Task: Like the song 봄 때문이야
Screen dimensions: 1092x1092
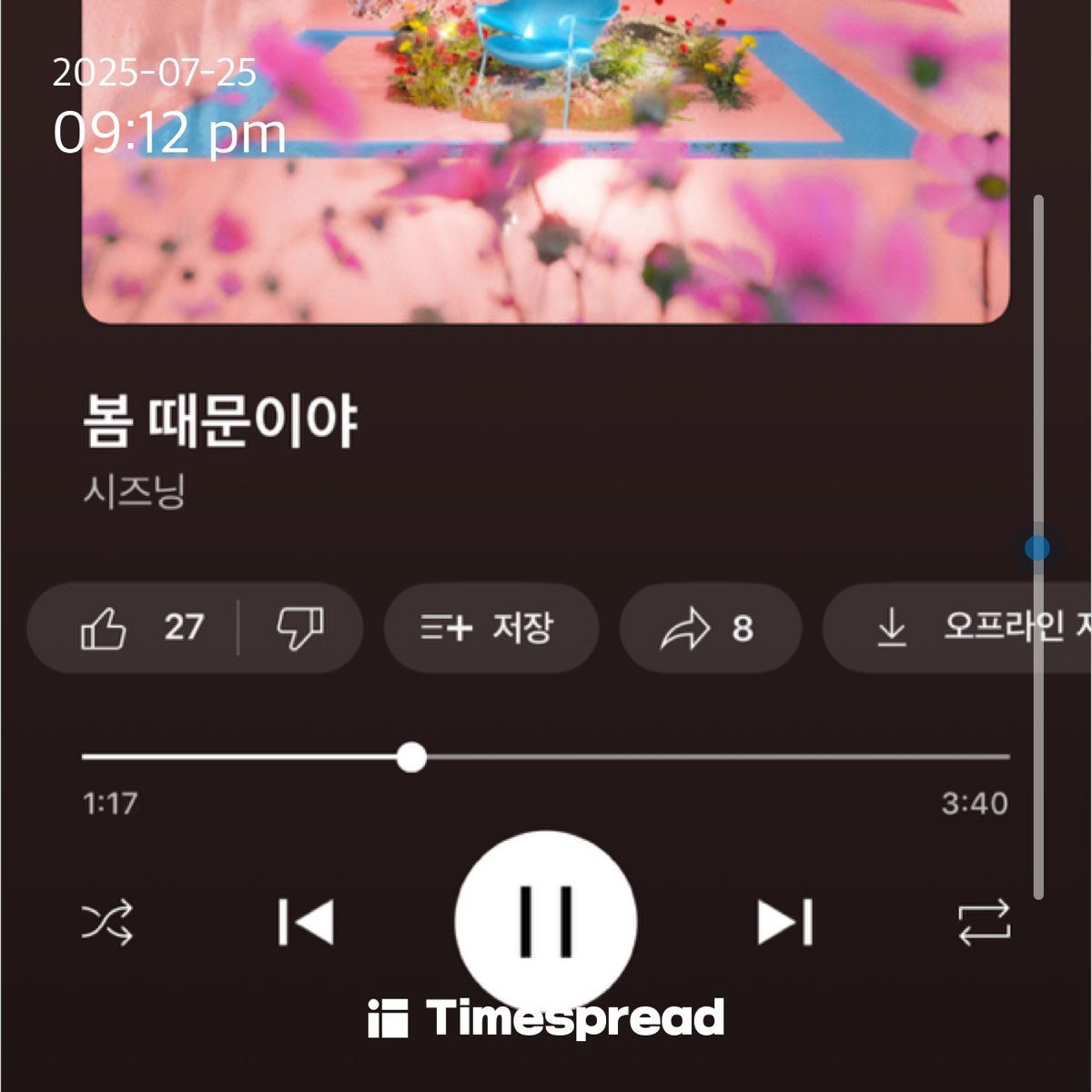Action: [136, 628]
